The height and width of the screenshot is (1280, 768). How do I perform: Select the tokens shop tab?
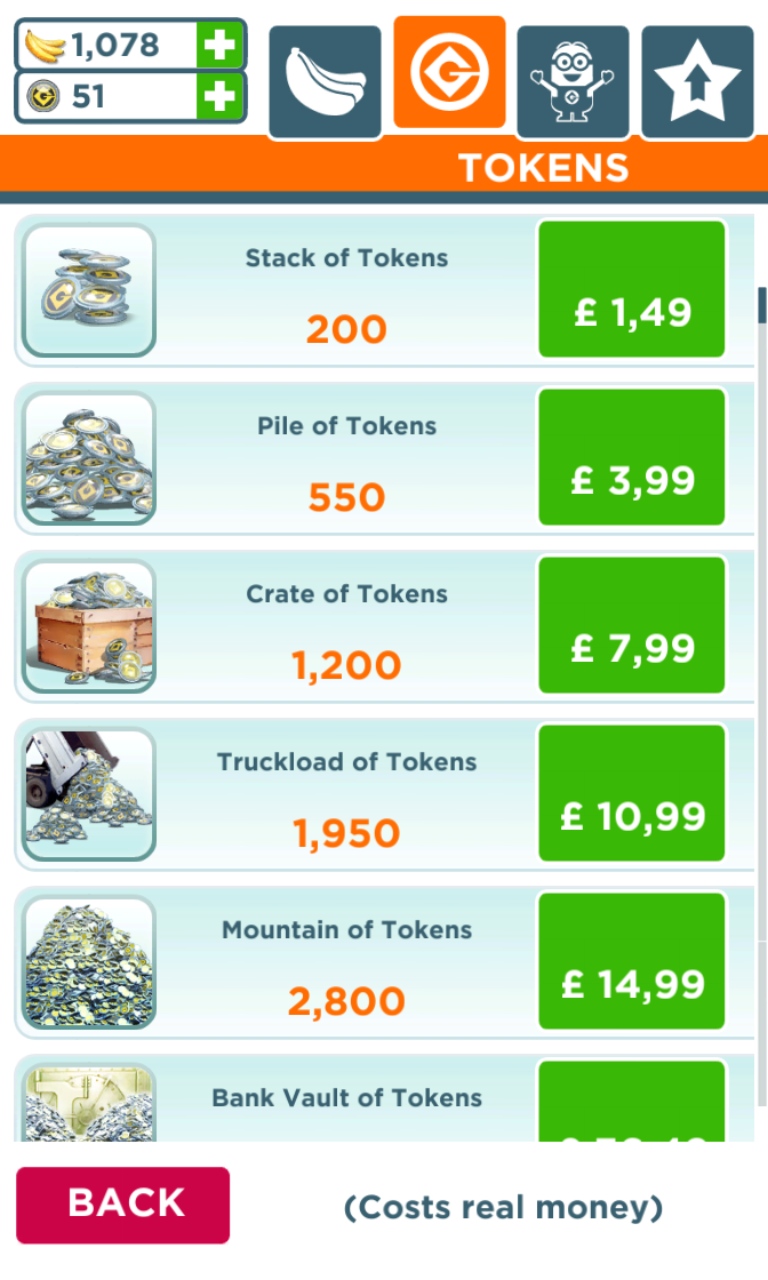[449, 72]
